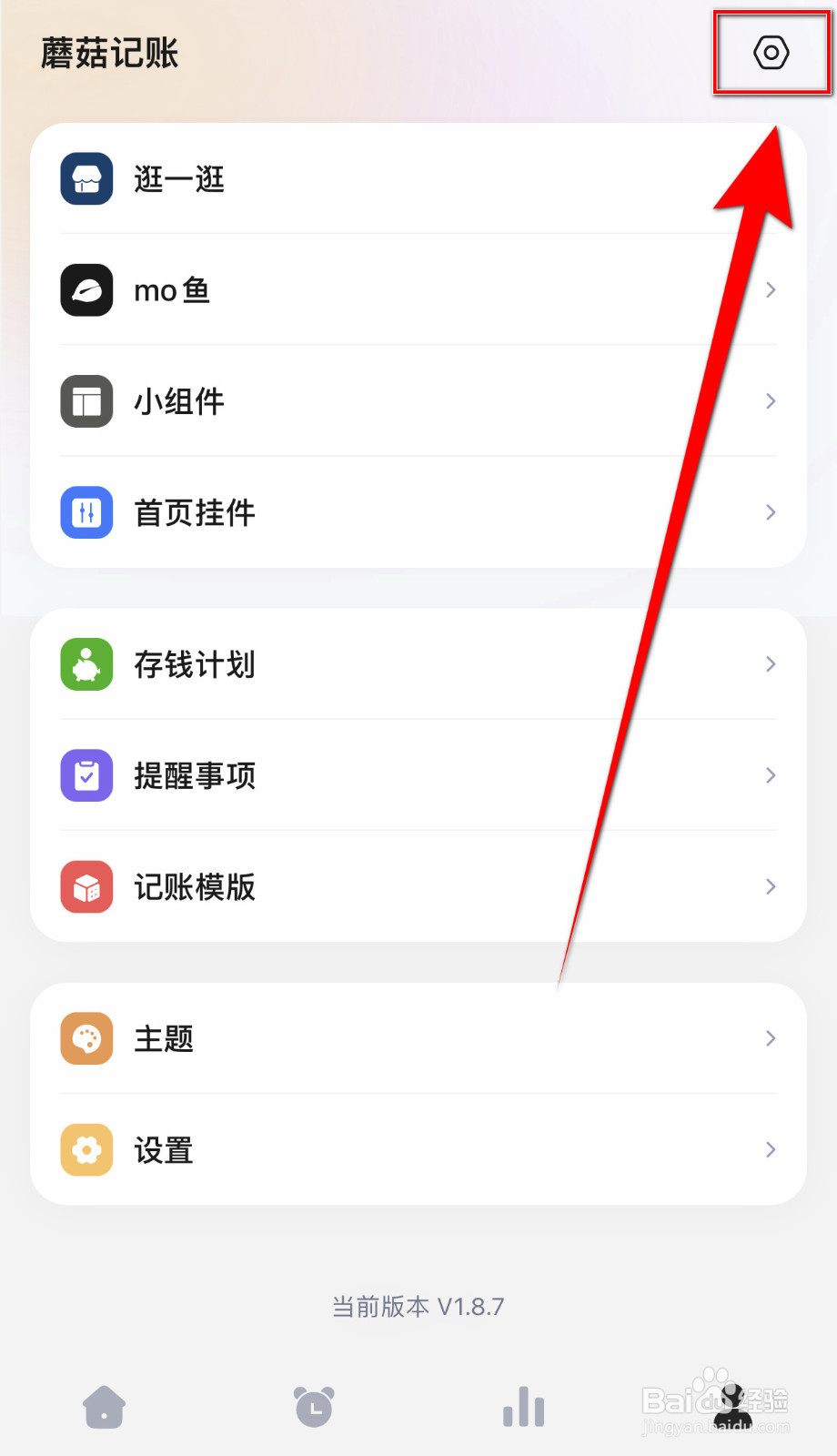Screen dimensions: 837x1456
Task: Open mo鱼 via its black fish icon
Action: coord(86,289)
